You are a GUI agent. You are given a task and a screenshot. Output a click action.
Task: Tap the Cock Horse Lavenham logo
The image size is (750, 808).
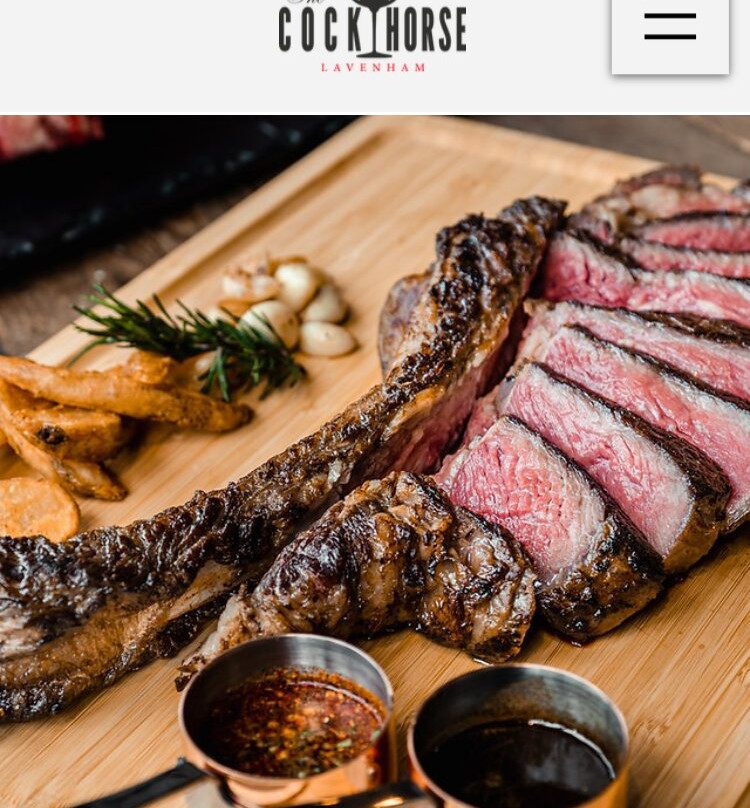pyautogui.click(x=372, y=34)
